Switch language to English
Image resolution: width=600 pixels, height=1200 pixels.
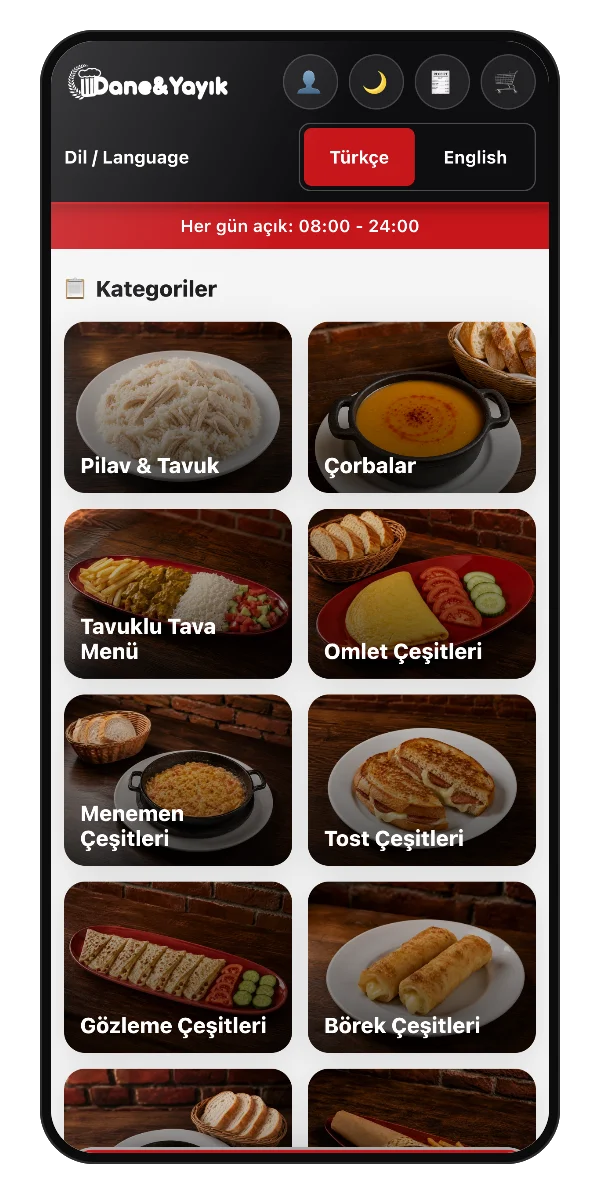[475, 157]
